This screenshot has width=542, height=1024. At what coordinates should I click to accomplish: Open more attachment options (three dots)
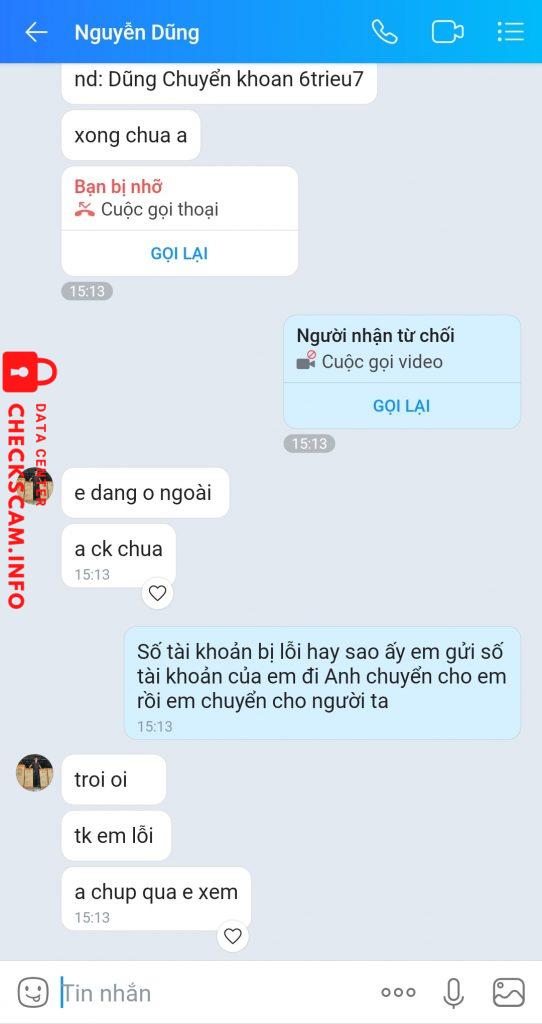[398, 993]
